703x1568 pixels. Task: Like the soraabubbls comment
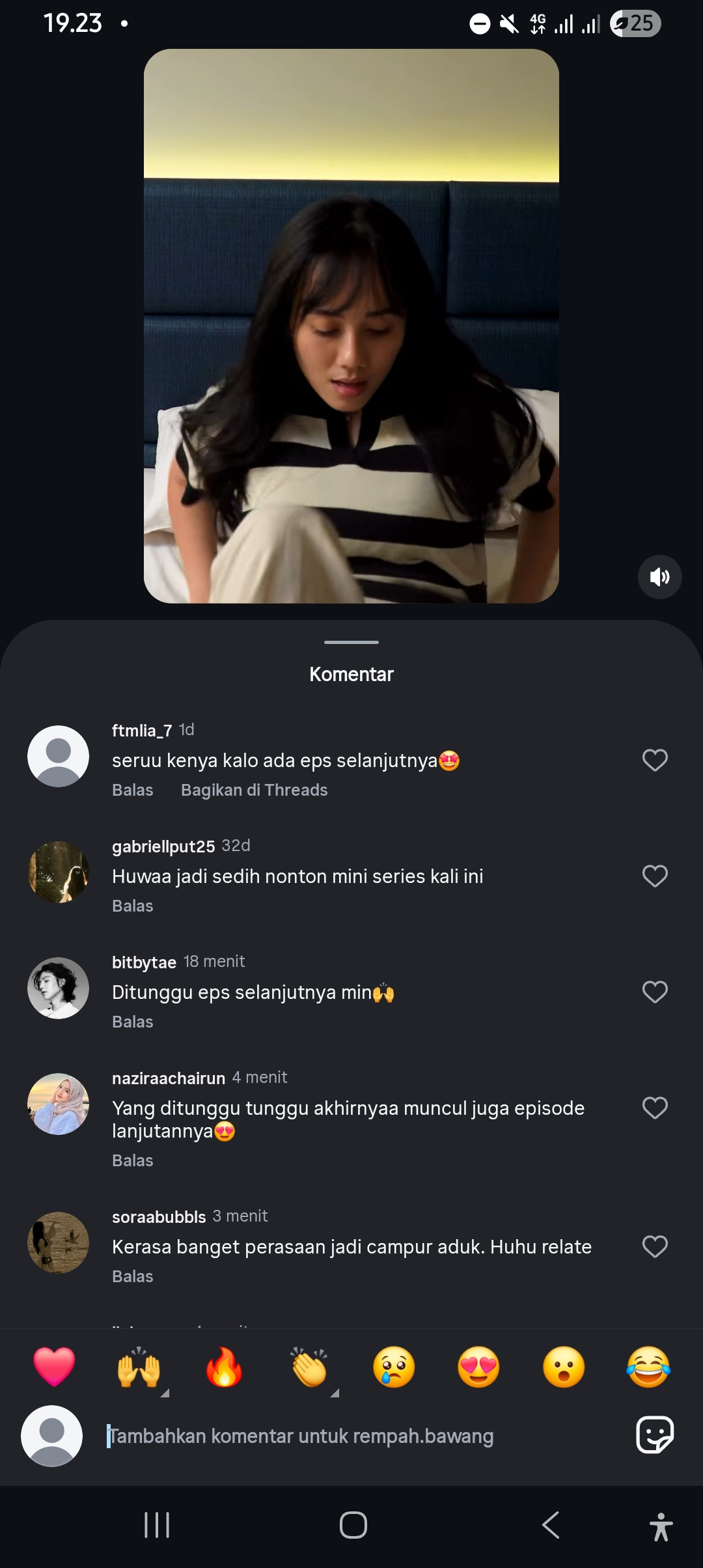[655, 1246]
